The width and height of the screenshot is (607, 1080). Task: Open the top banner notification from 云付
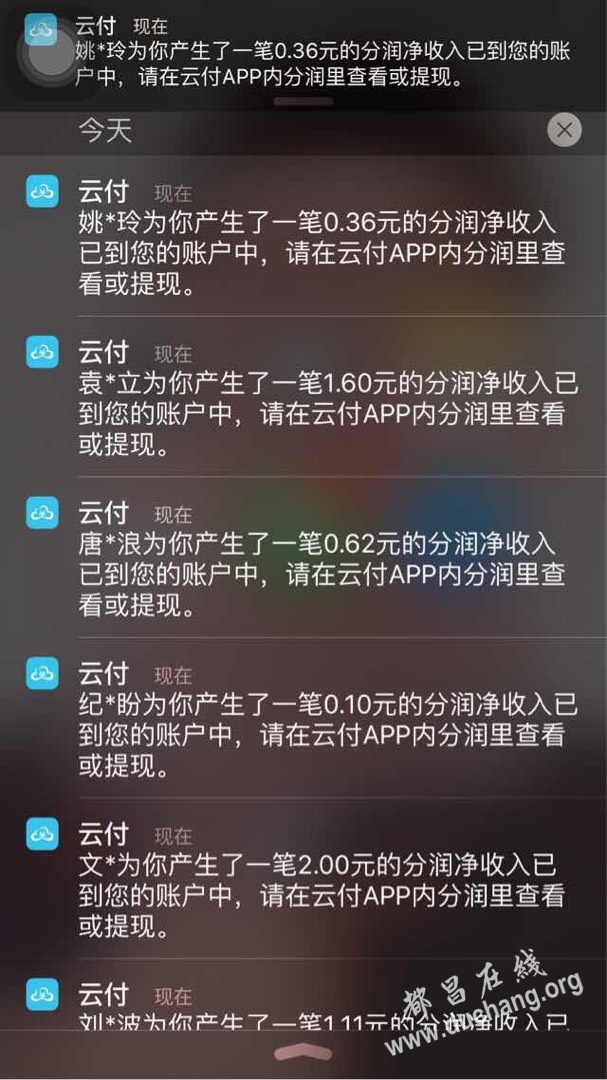coord(320,52)
